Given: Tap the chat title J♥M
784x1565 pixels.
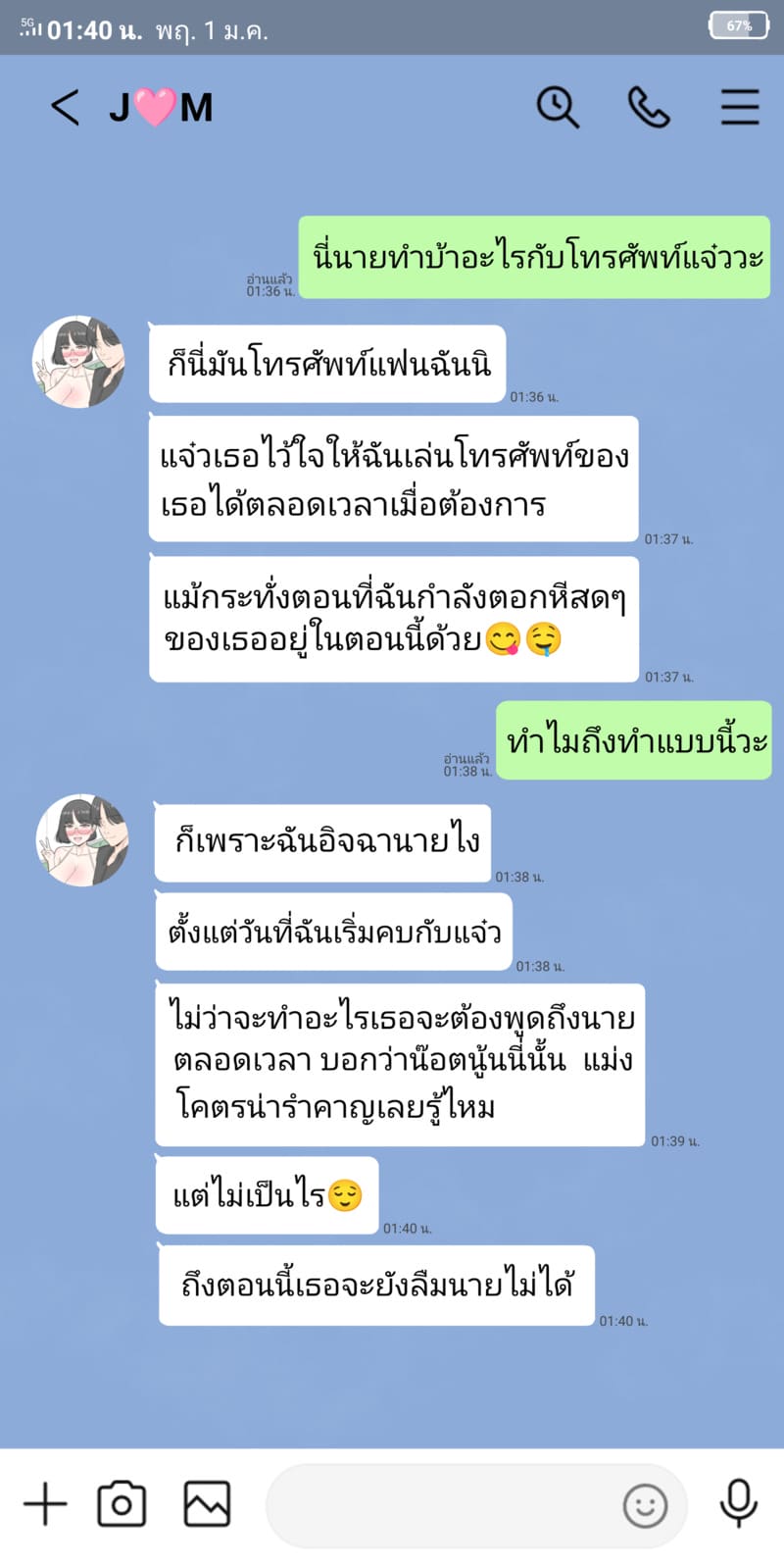Looking at the screenshot, I should point(160,106).
